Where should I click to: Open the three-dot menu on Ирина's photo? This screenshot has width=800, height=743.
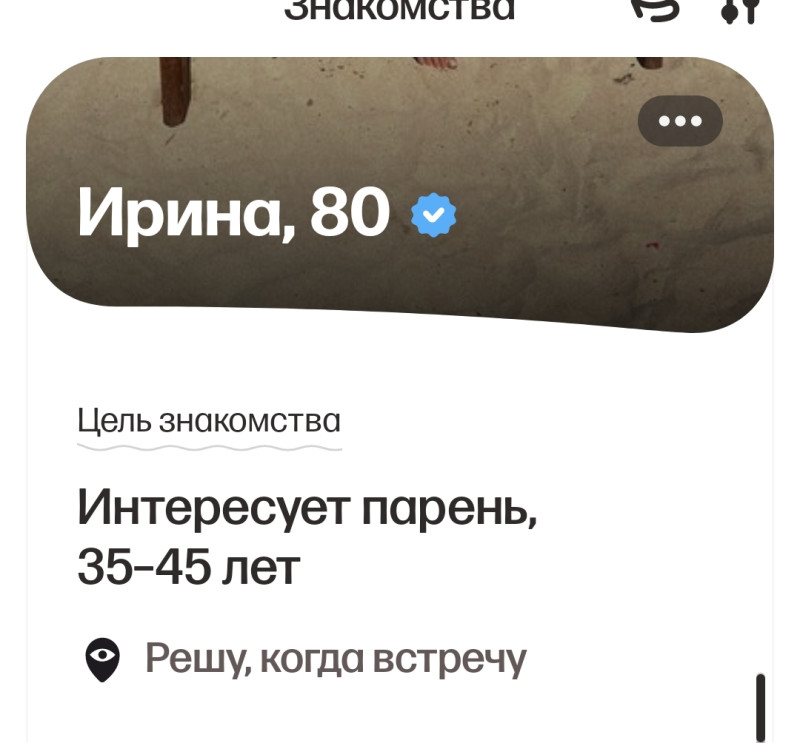point(680,121)
